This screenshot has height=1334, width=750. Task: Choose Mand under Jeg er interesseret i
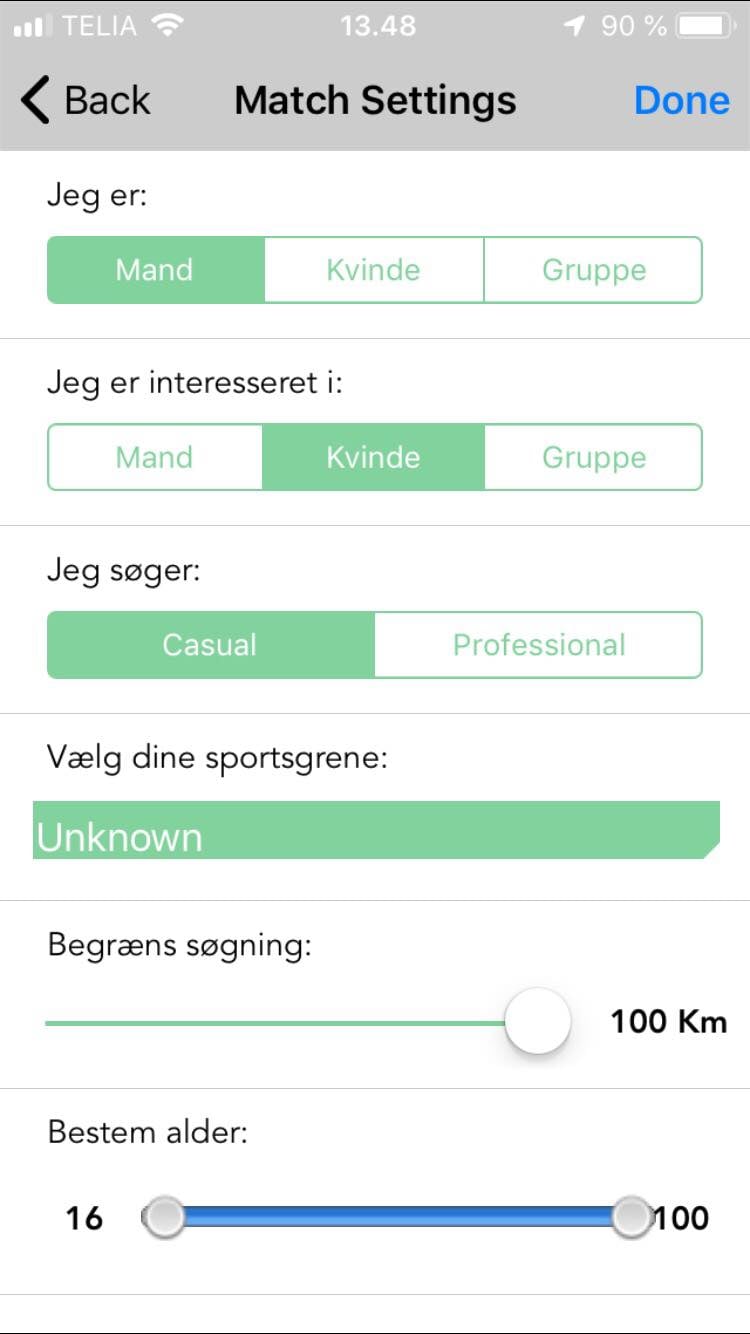coord(155,457)
